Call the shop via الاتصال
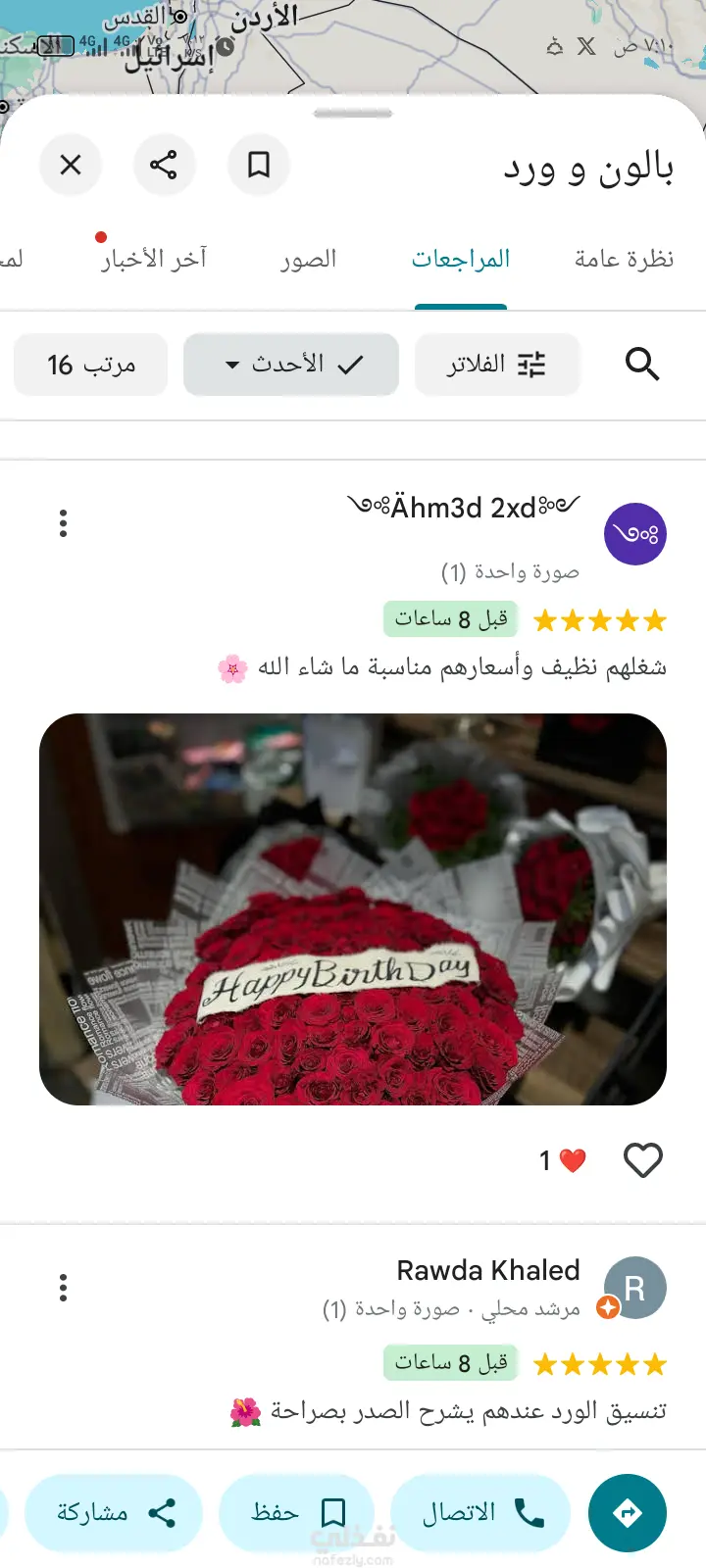The height and width of the screenshot is (1568, 706). (481, 1513)
